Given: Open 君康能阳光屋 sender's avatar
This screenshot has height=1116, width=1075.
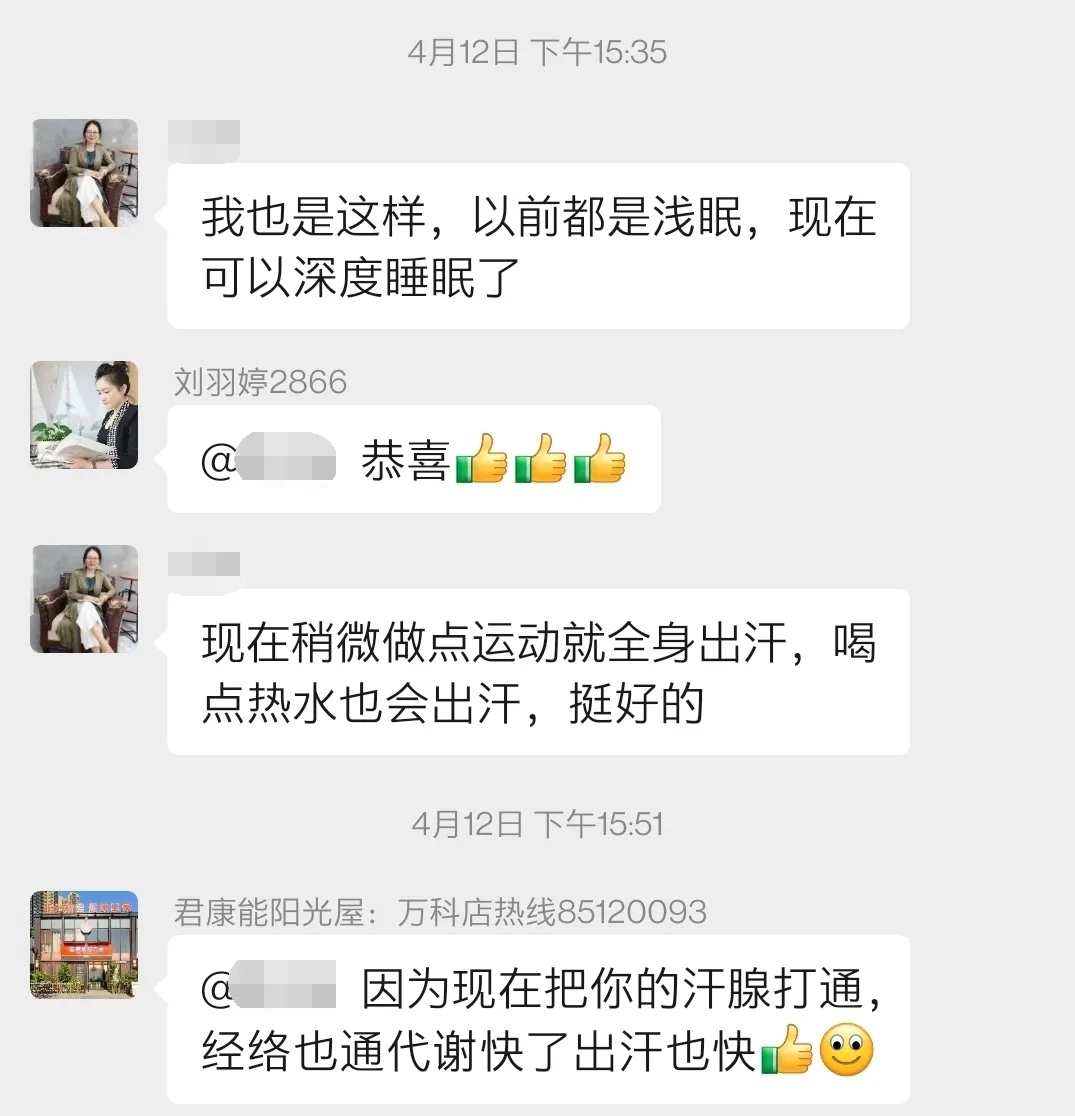Looking at the screenshot, I should 84,944.
